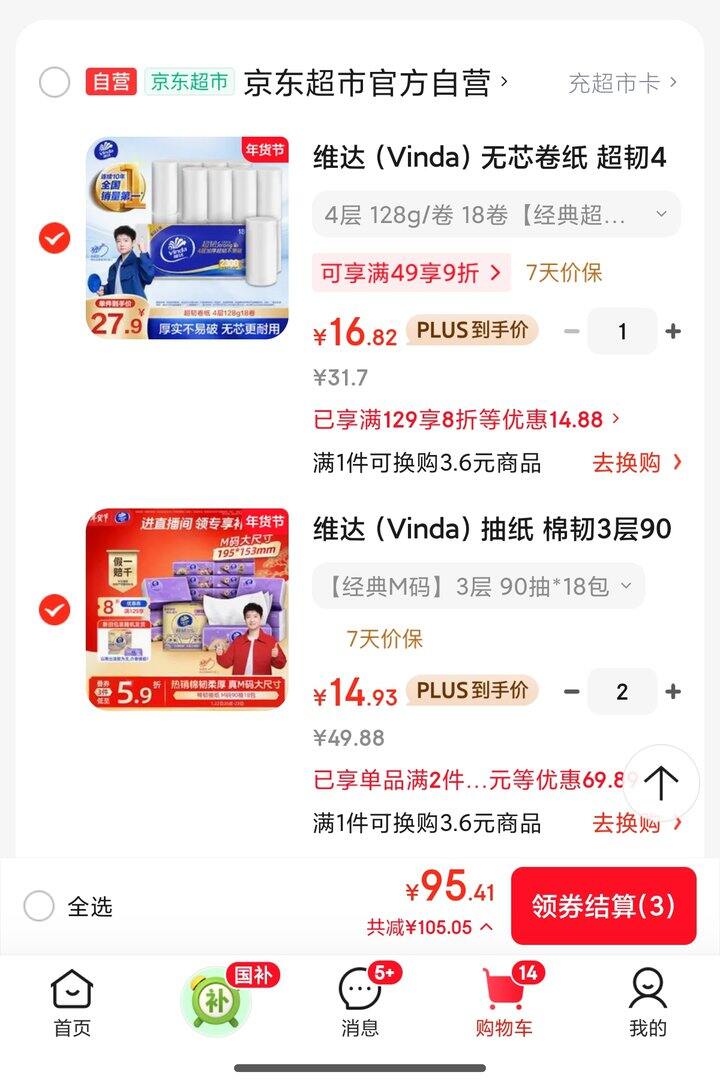Image resolution: width=720 pixels, height=1084 pixels.
Task: Tap the back-to-top arrow icon
Action: pyautogui.click(x=663, y=785)
